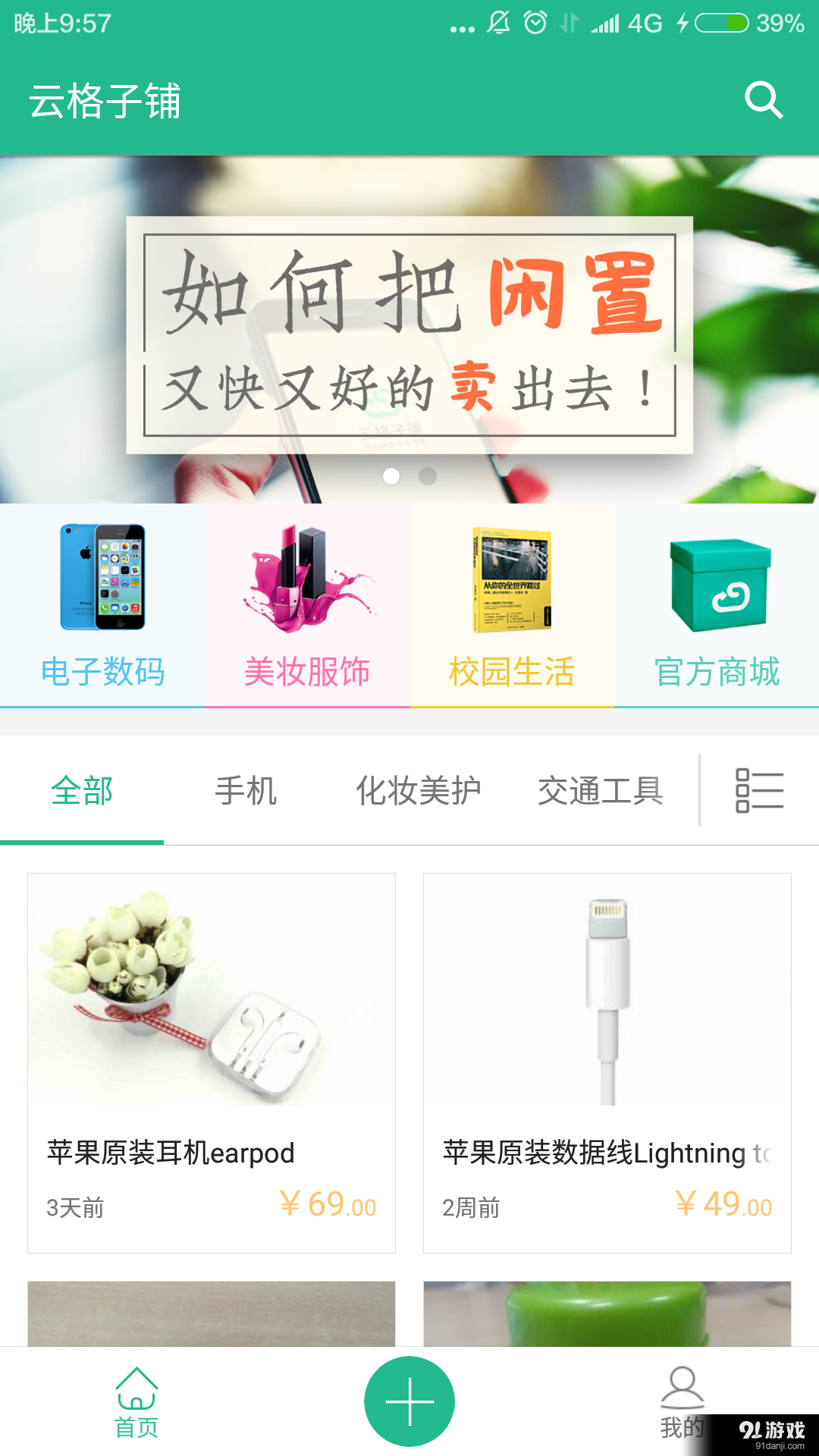Viewport: 819px width, 1456px height.
Task: Select the 全部 tab
Action: pos(81,792)
